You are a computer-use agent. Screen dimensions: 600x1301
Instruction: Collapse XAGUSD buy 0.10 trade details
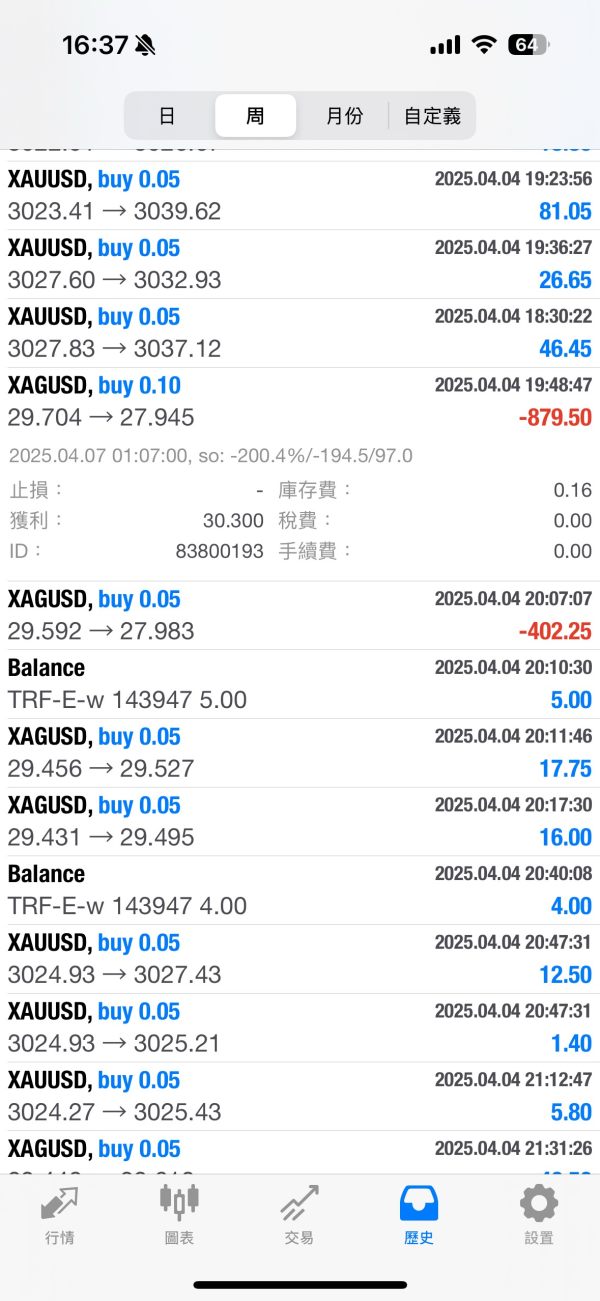coord(300,402)
